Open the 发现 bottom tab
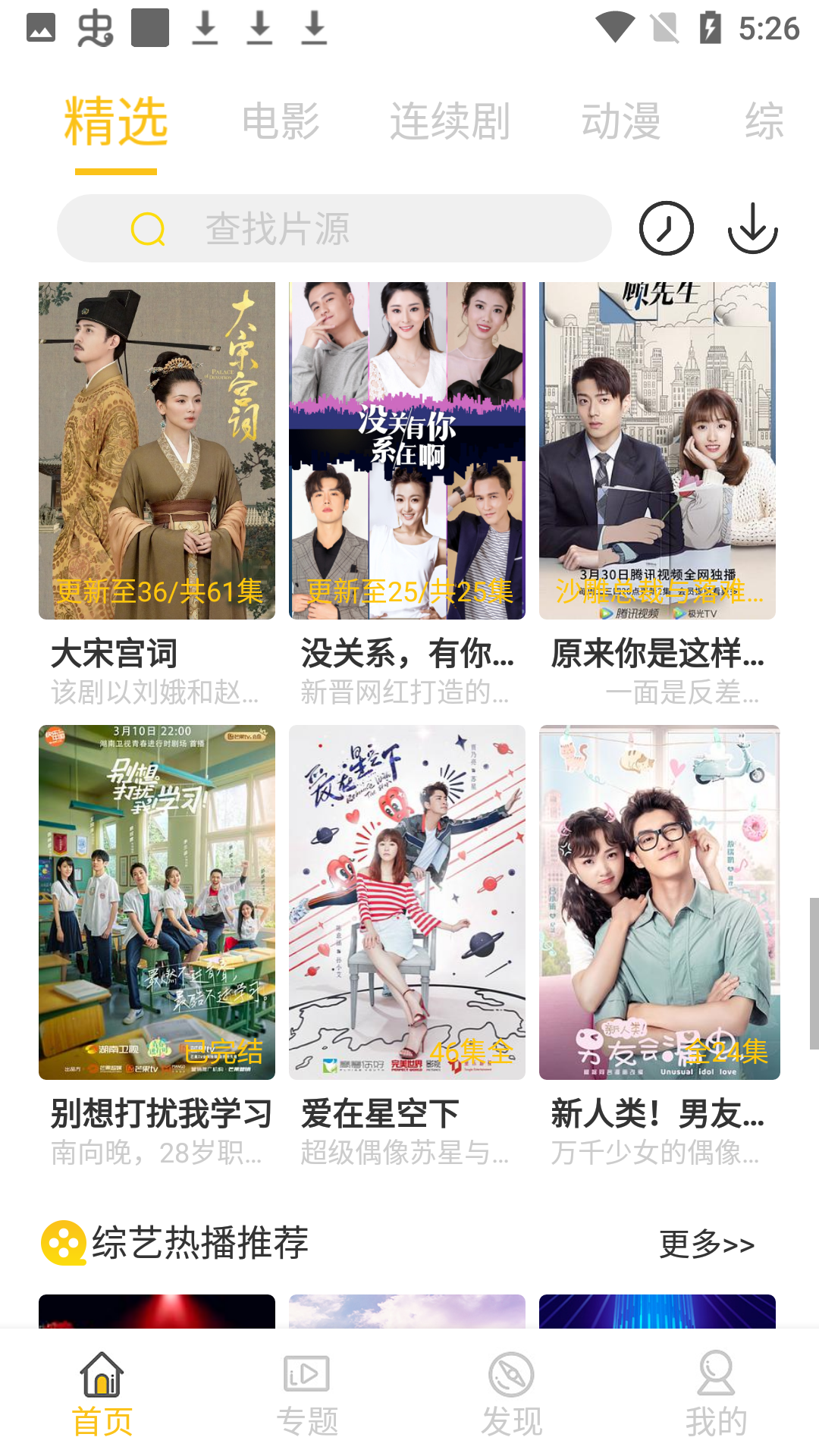 point(512,1394)
